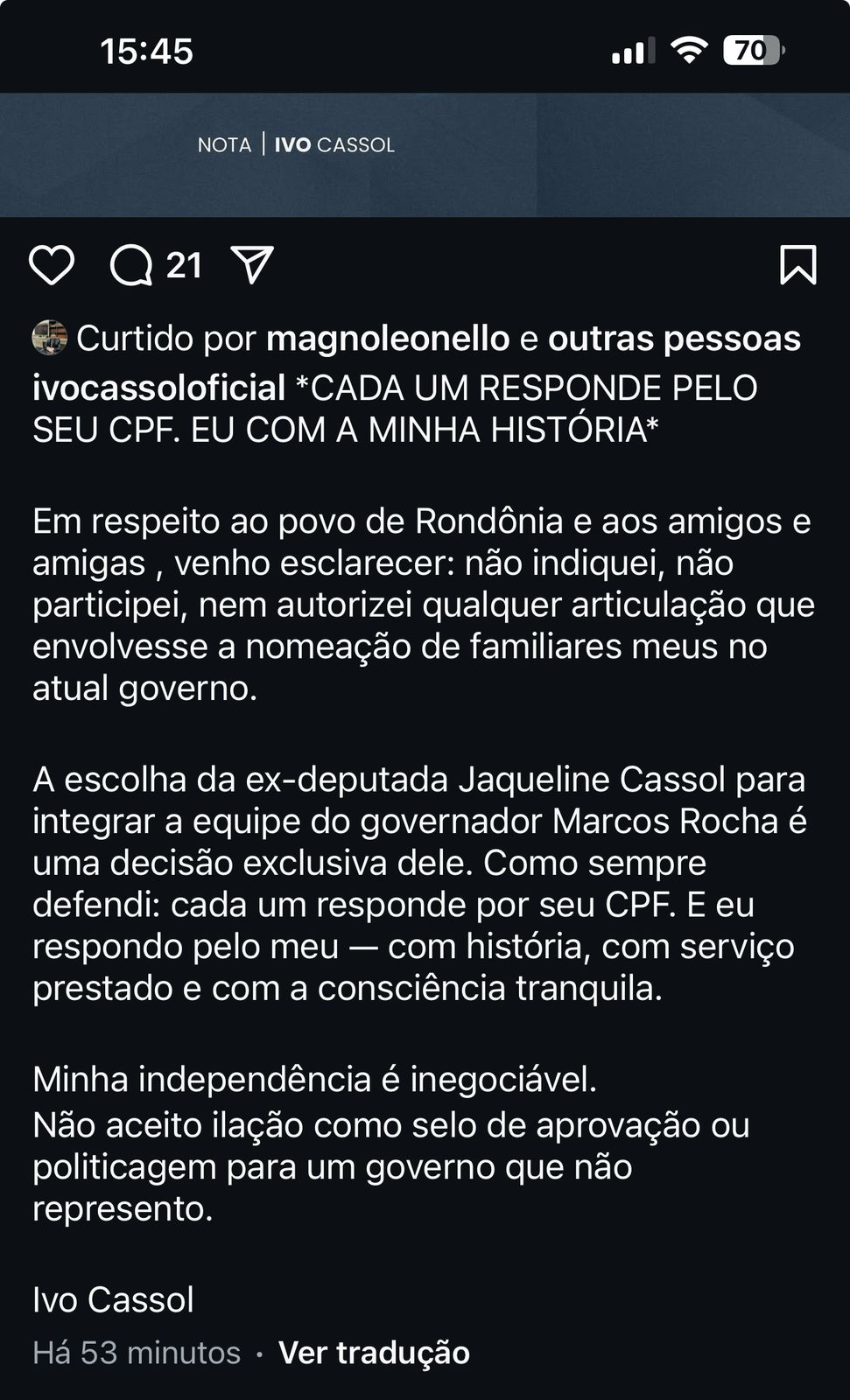Open the comments on this post

131,265
